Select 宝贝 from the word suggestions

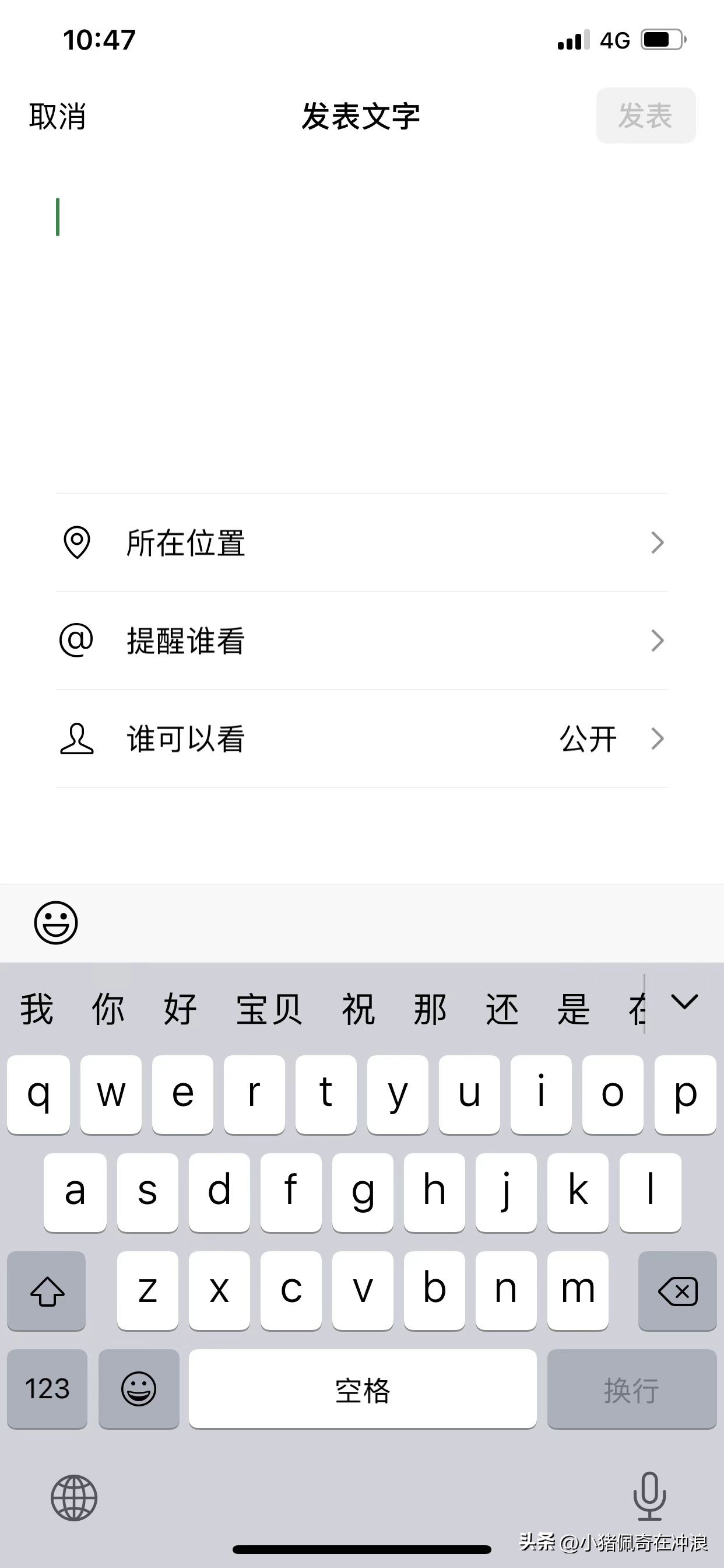coord(269,1007)
